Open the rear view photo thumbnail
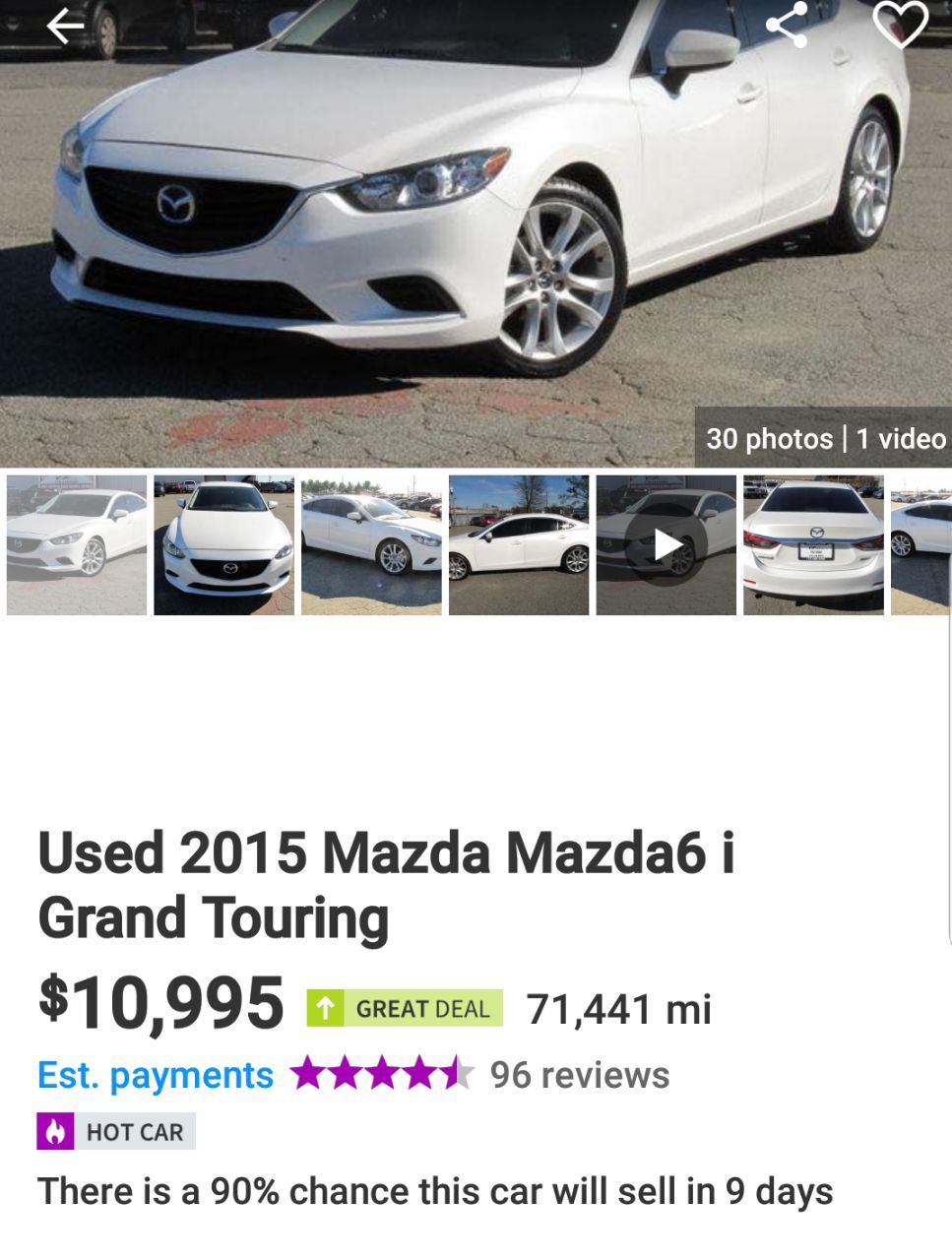 [813, 545]
